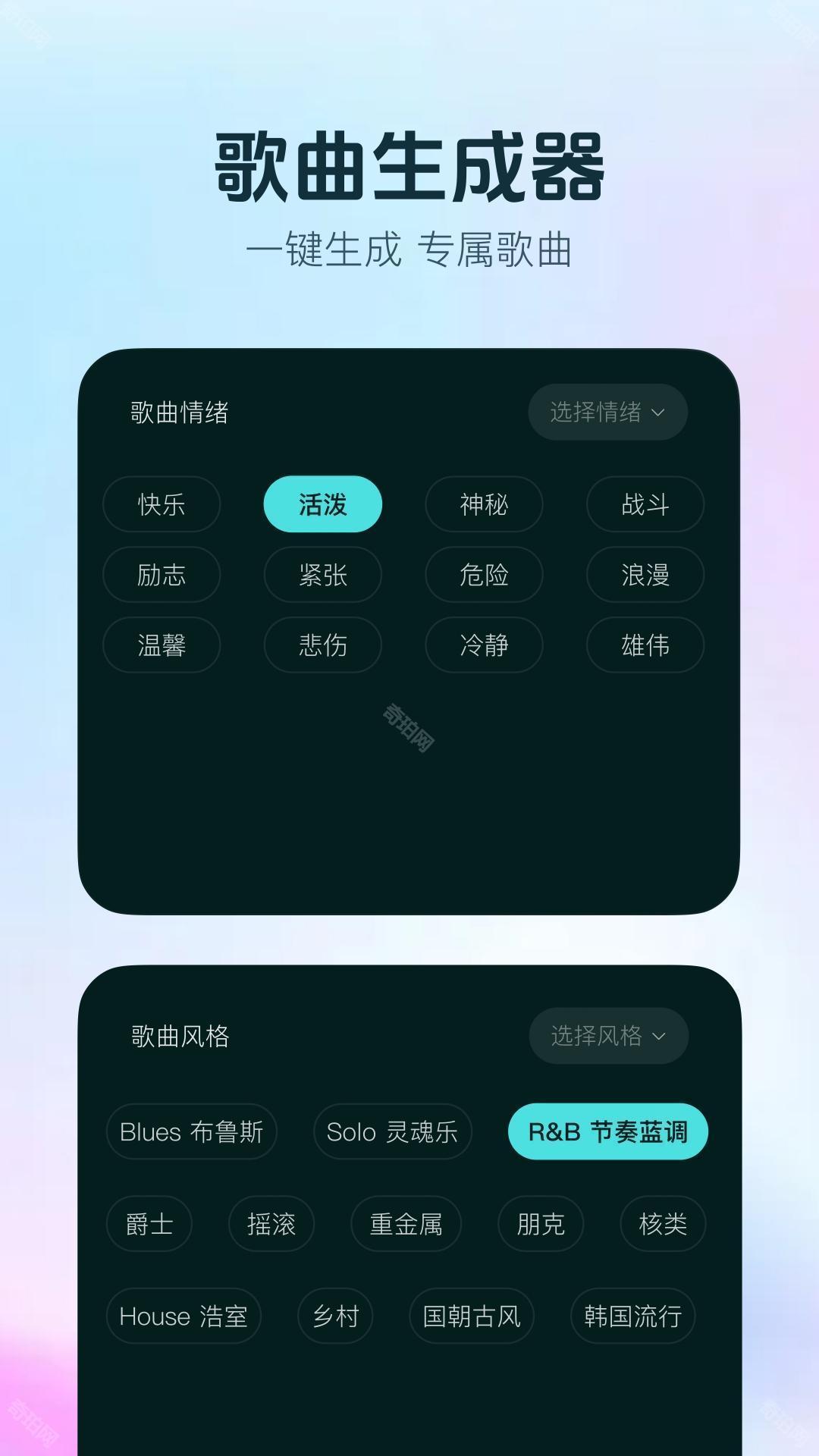Select the 悲伤 mood chip
Screen dimensions: 819x1456
click(x=323, y=645)
